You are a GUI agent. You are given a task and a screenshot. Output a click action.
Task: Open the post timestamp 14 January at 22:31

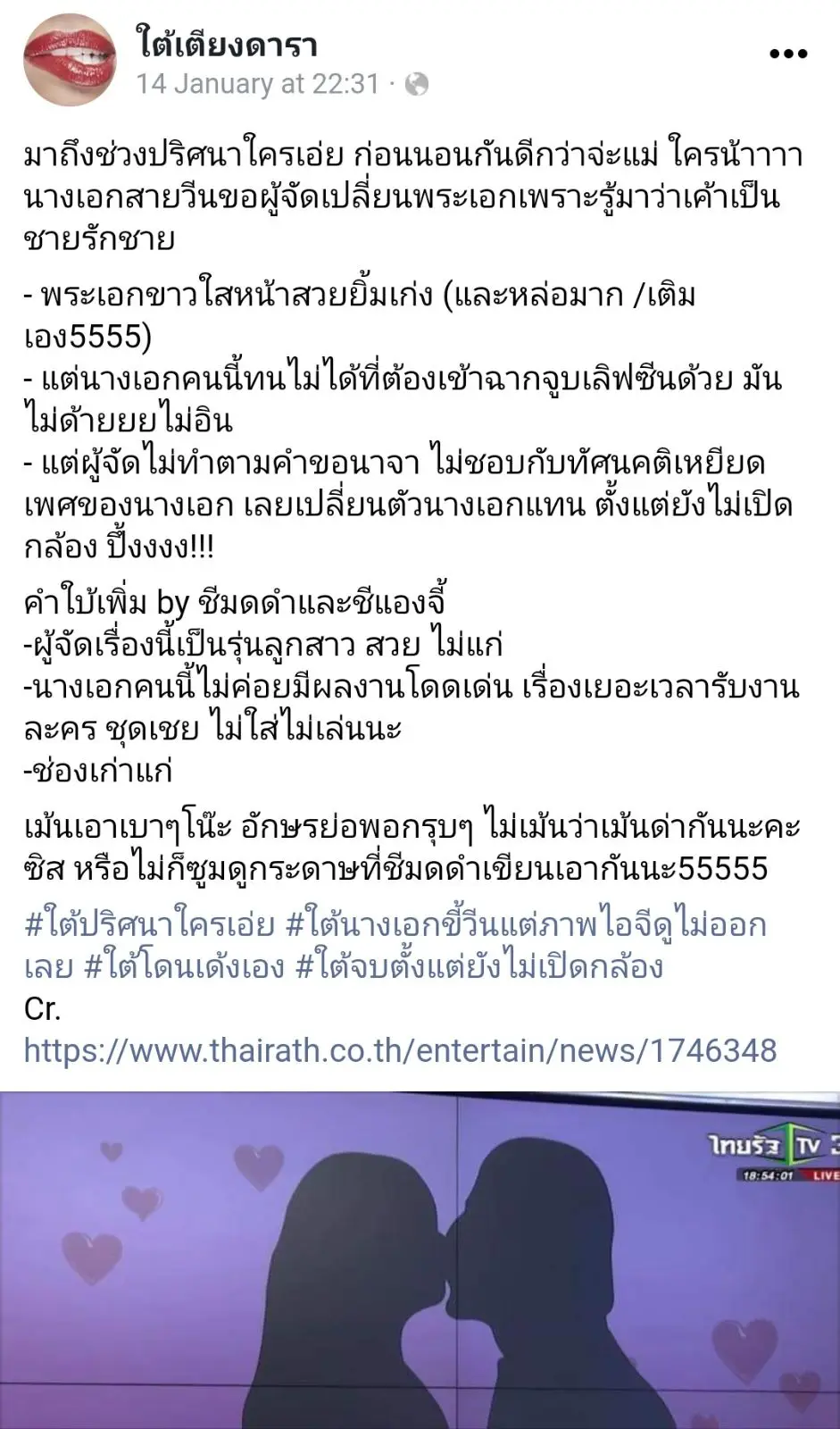(258, 84)
